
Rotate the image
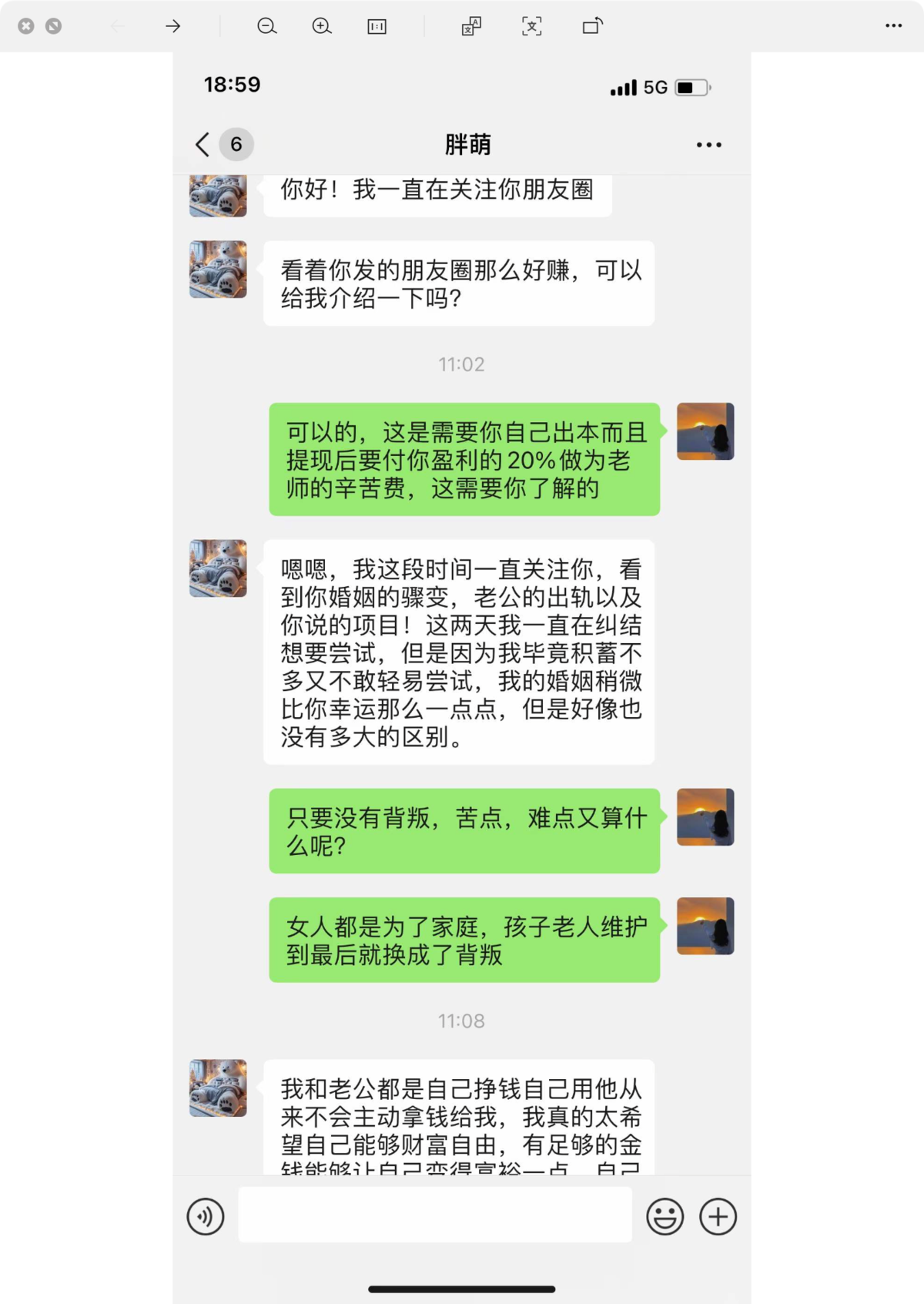(x=592, y=26)
